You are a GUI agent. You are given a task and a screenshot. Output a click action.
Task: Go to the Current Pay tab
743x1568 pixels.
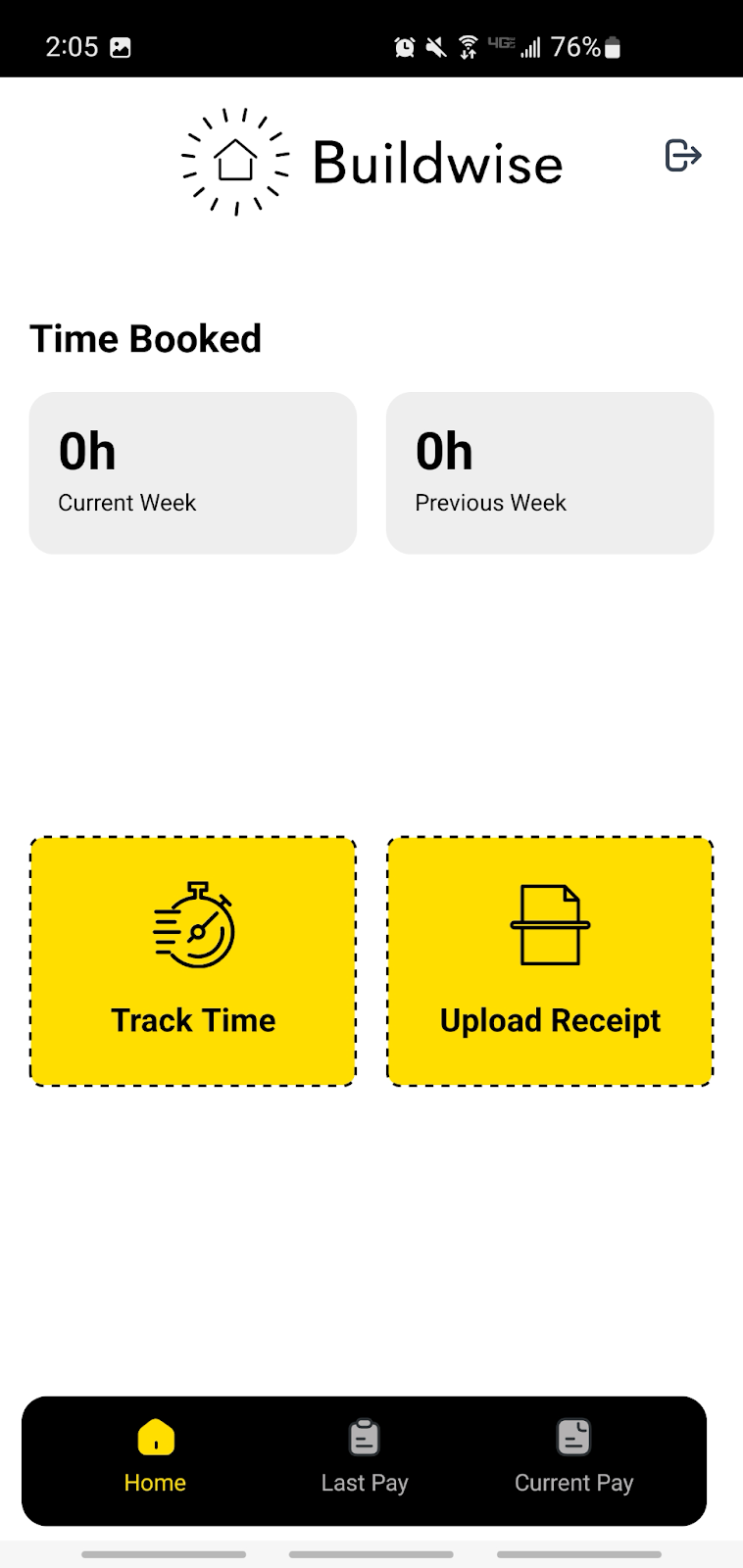[573, 1458]
